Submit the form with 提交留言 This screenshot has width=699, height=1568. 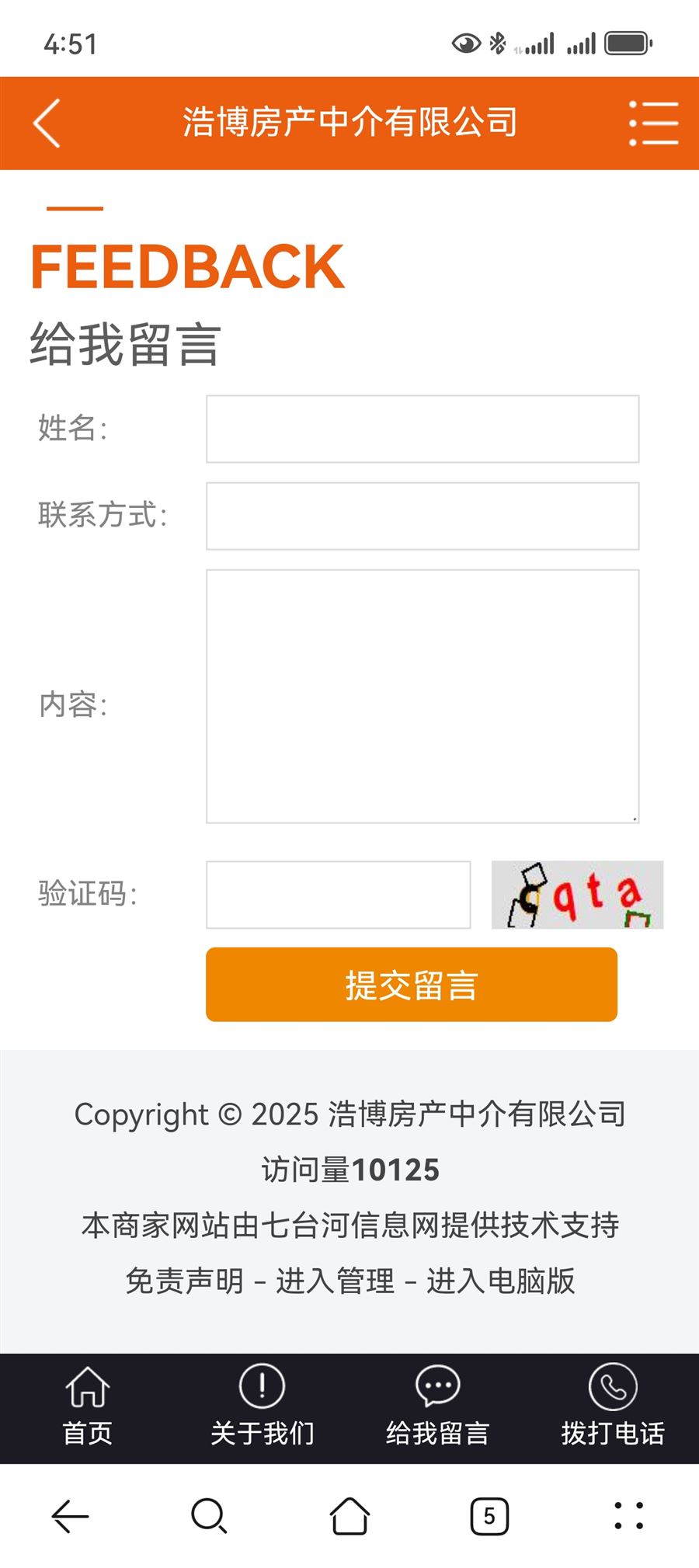click(411, 984)
